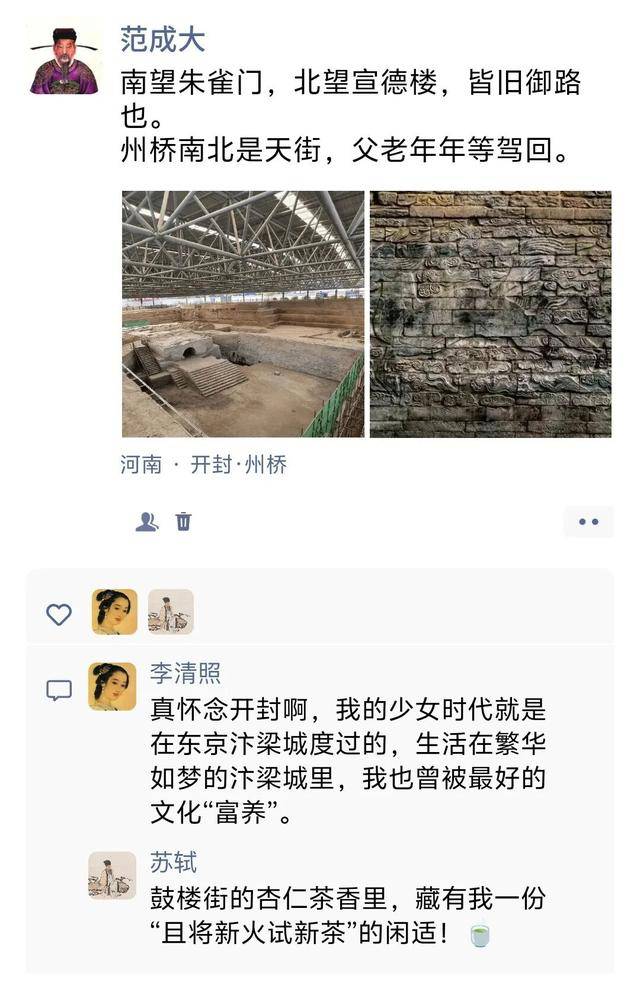Open 李清照's avatar in the likes row
Image resolution: width=640 pixels, height=982 pixels.
point(114,612)
